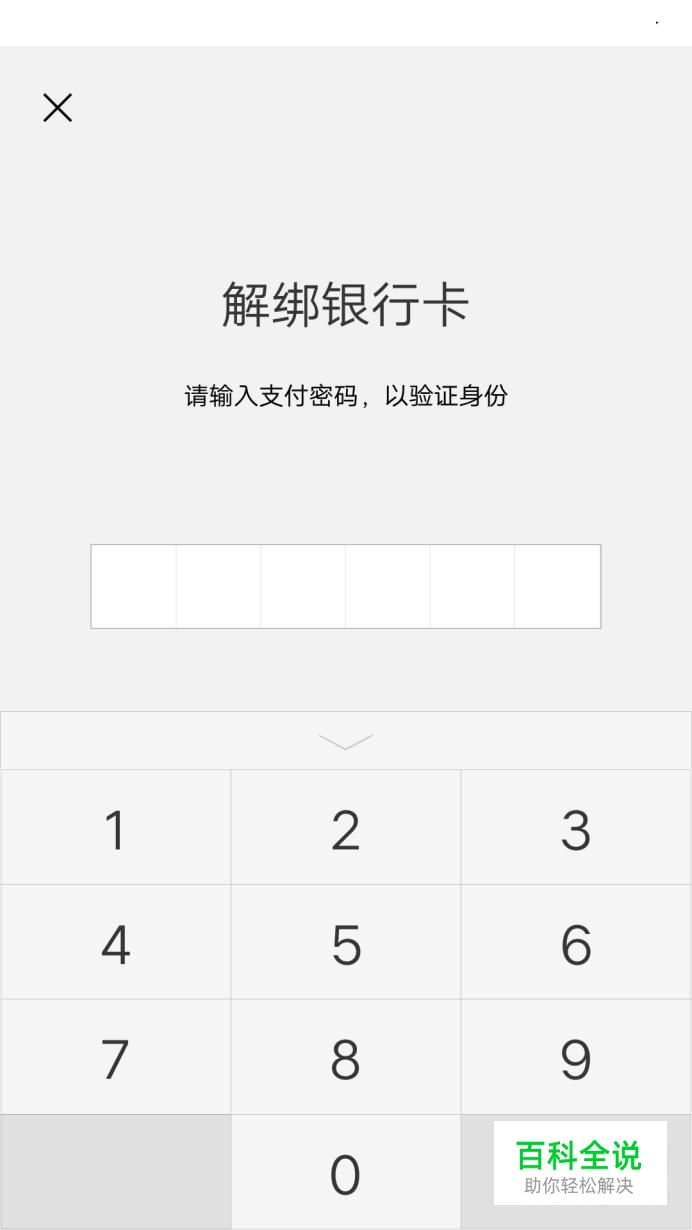Enter digit 4 on the keypad
The width and height of the screenshot is (692, 1230).
pos(116,943)
